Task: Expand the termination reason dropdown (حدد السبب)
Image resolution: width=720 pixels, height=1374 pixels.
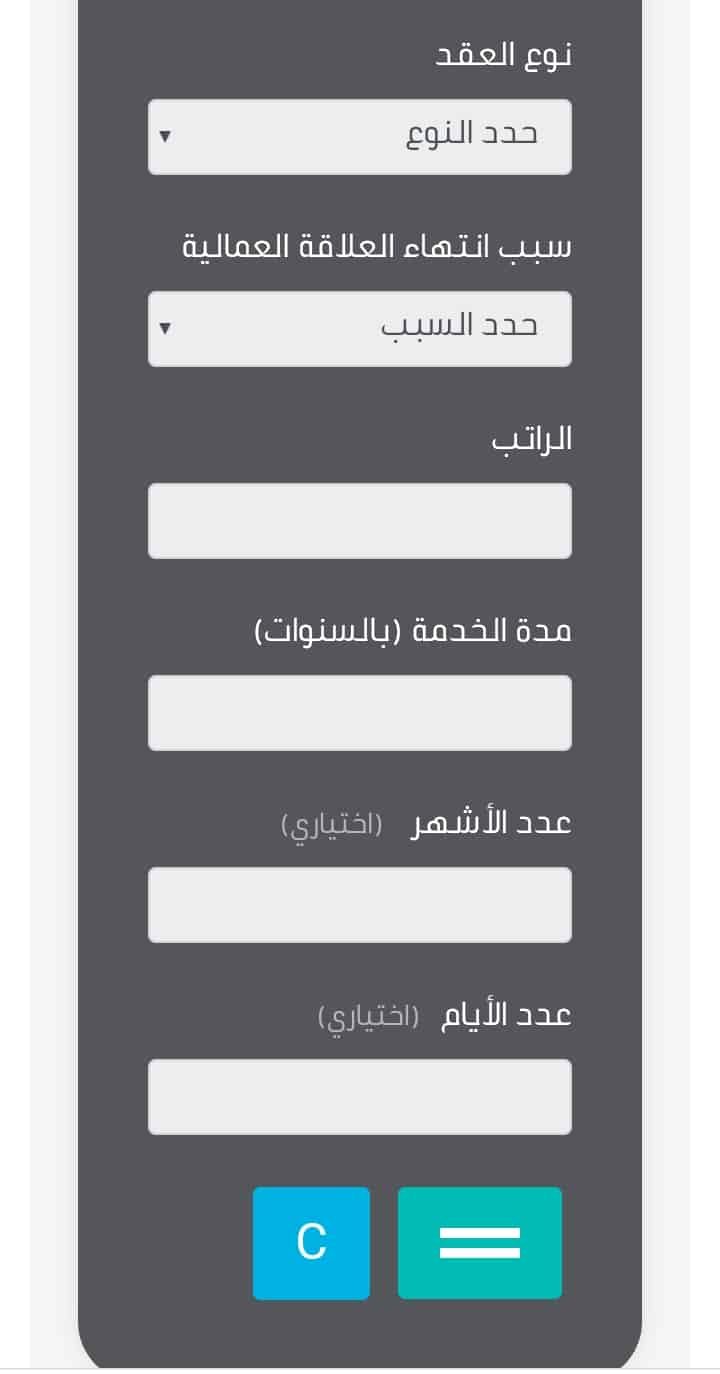Action: pos(360,329)
